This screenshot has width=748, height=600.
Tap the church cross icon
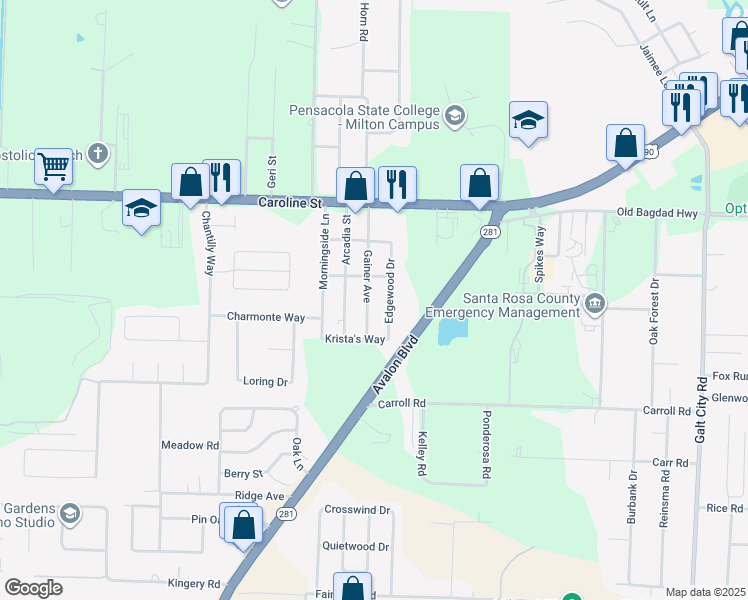[96, 154]
